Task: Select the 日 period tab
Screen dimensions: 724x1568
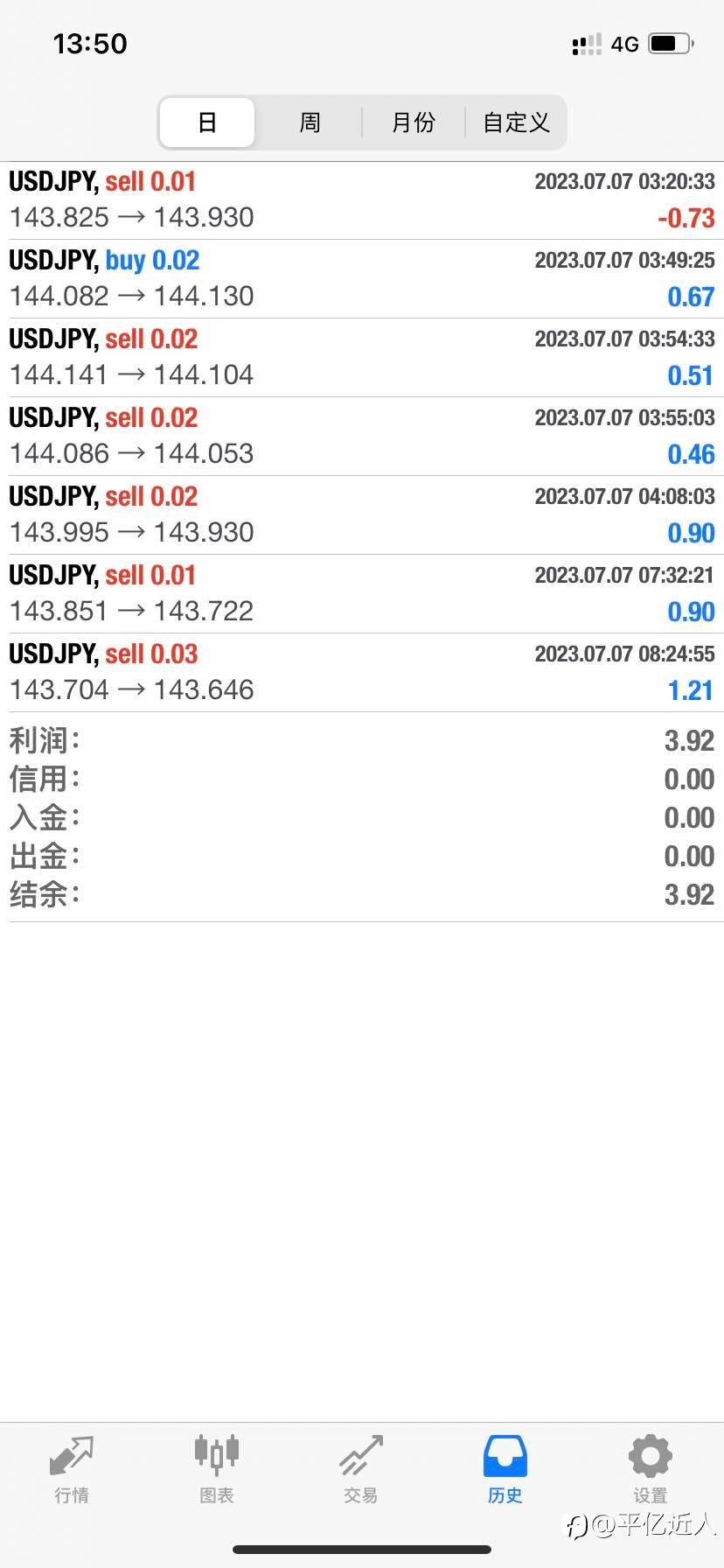Action: click(x=207, y=122)
